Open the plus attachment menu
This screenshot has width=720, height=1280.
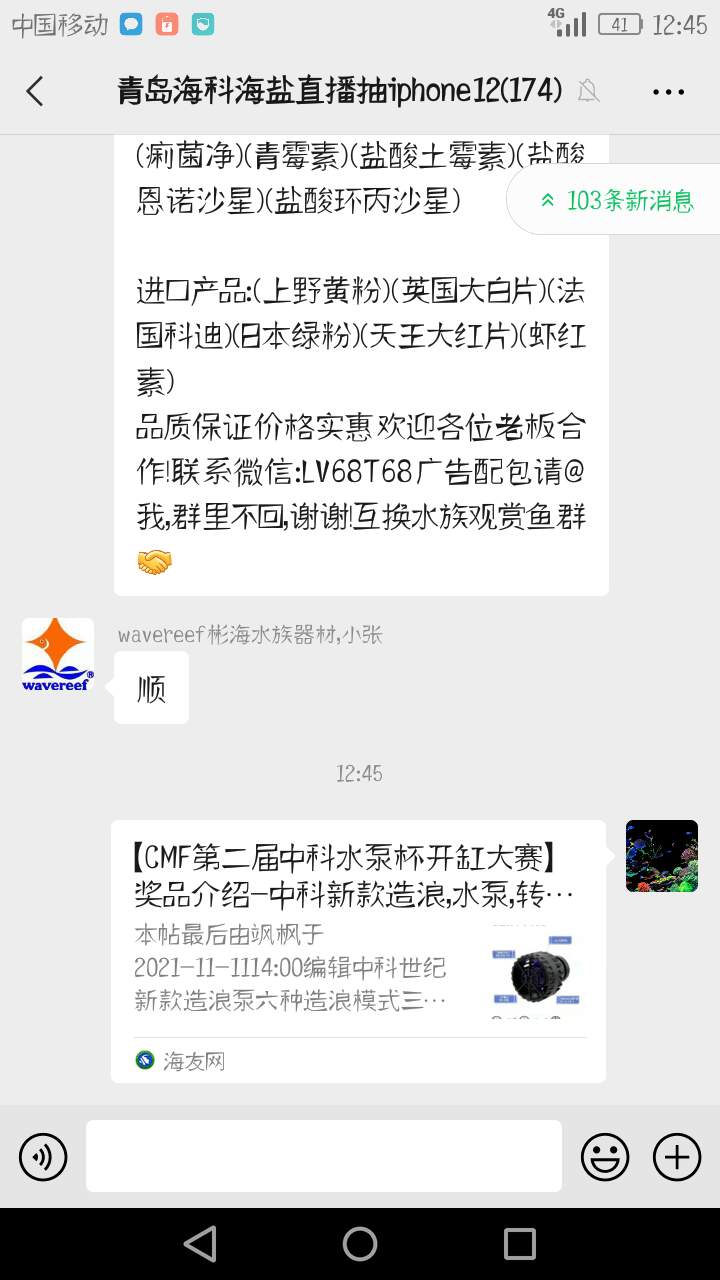pyautogui.click(x=677, y=1157)
